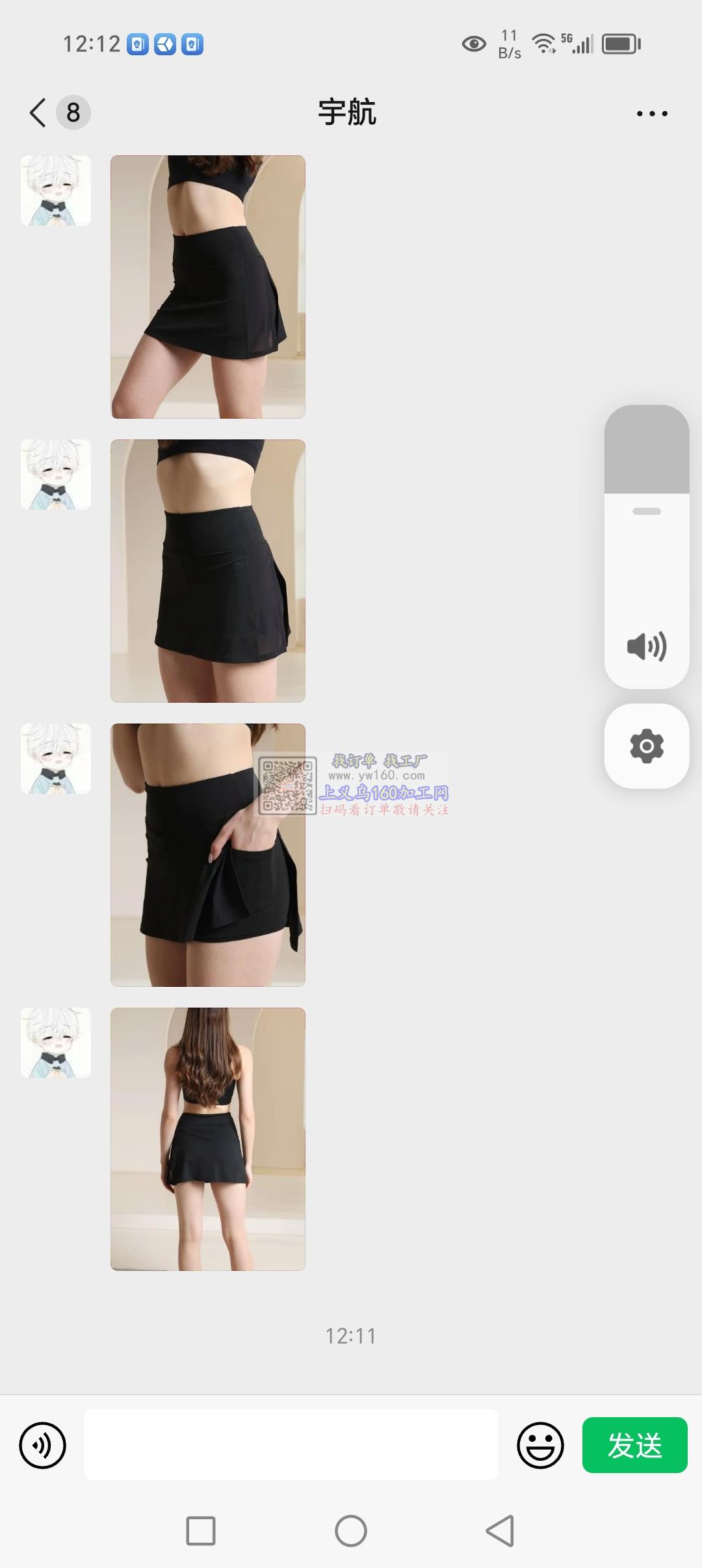Go back to the chat list
The image size is (702, 1568).
[x=39, y=113]
